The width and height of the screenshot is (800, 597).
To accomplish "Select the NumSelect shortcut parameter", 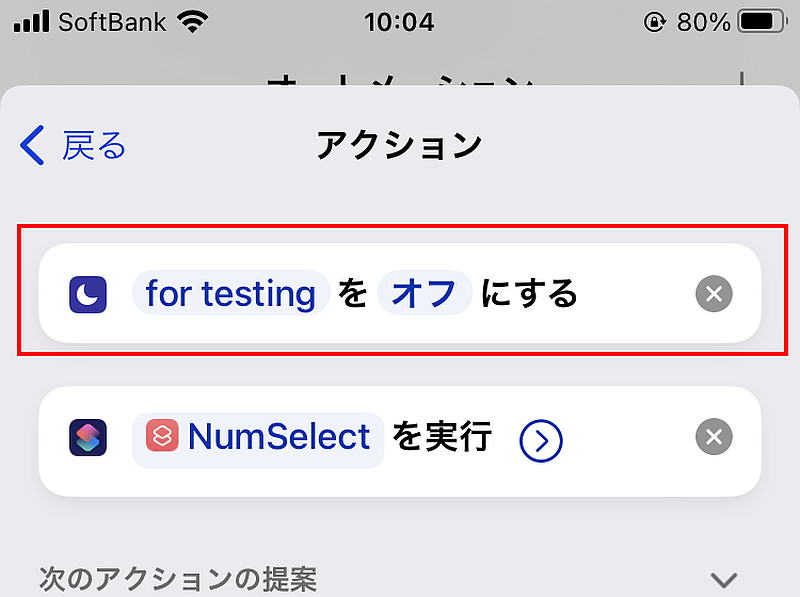I will tap(259, 438).
